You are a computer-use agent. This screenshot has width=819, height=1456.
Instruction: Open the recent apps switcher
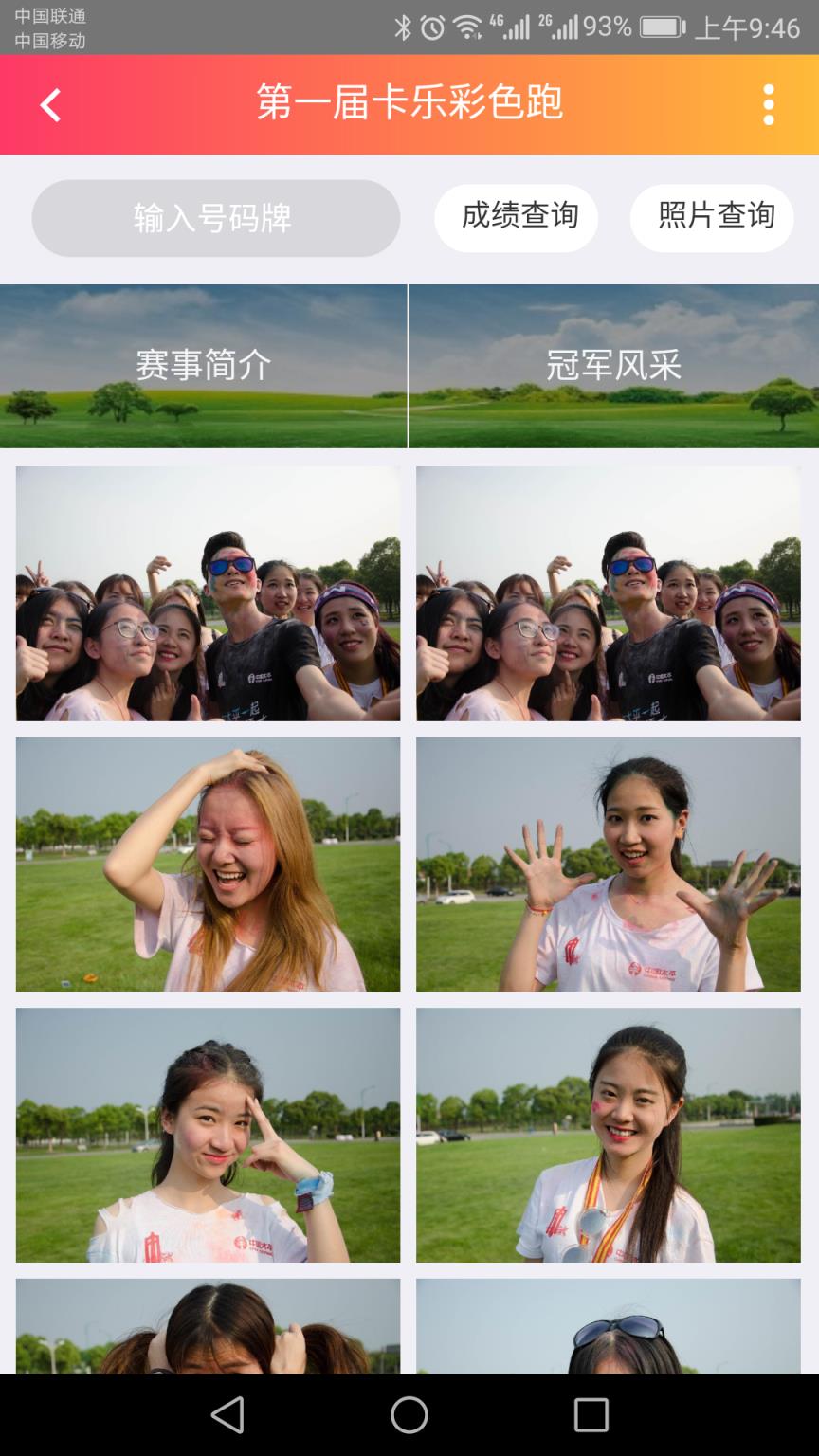pyautogui.click(x=591, y=1415)
